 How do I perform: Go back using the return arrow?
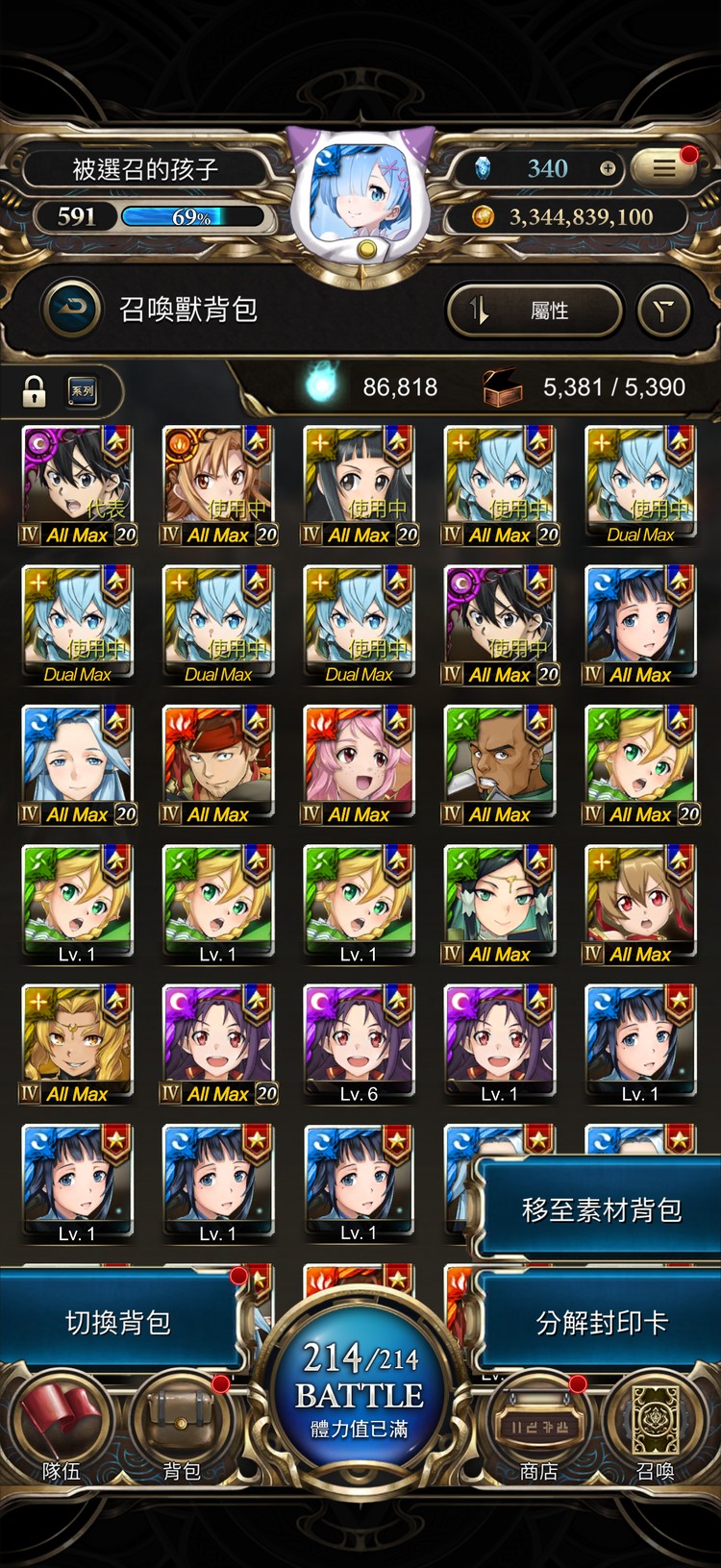click(72, 309)
